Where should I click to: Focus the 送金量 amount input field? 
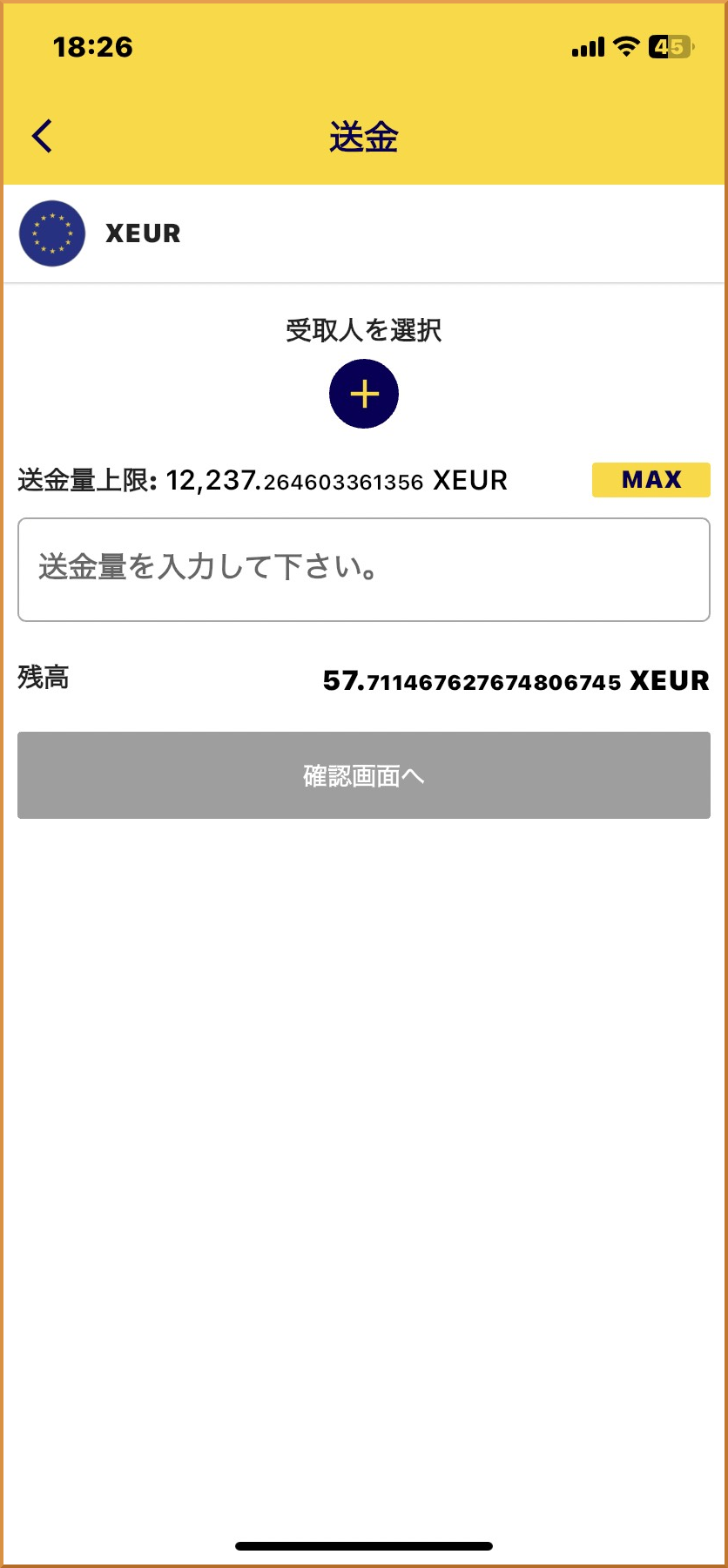364,570
